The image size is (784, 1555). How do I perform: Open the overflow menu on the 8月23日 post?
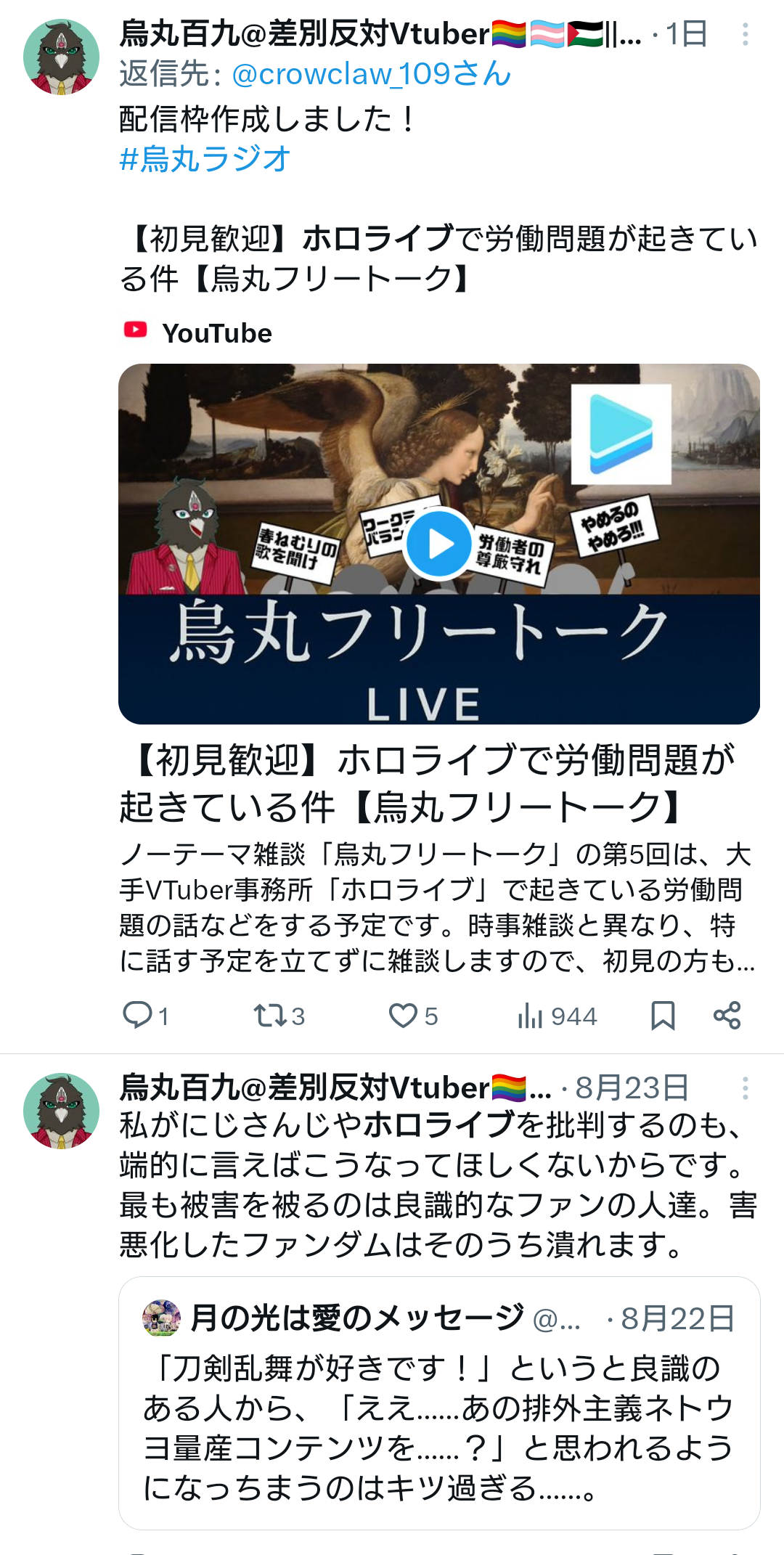point(745,1088)
